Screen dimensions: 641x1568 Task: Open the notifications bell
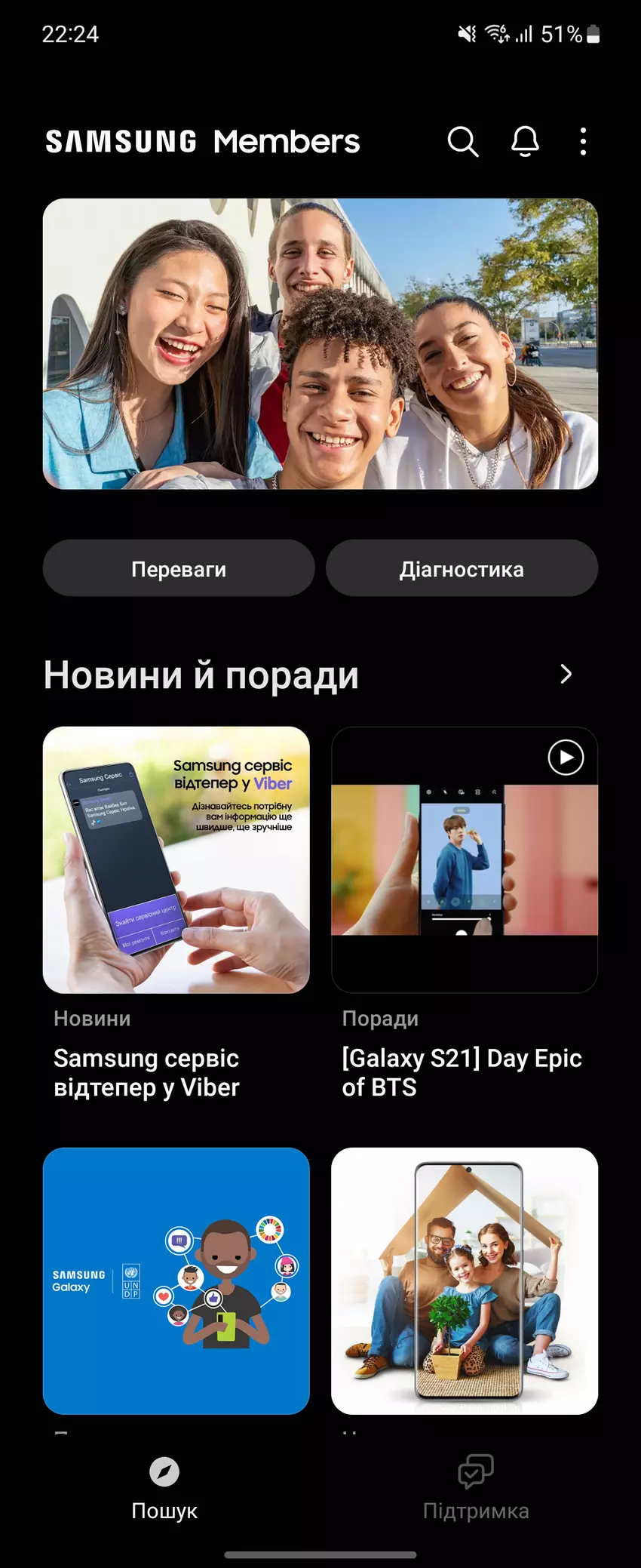tap(525, 141)
